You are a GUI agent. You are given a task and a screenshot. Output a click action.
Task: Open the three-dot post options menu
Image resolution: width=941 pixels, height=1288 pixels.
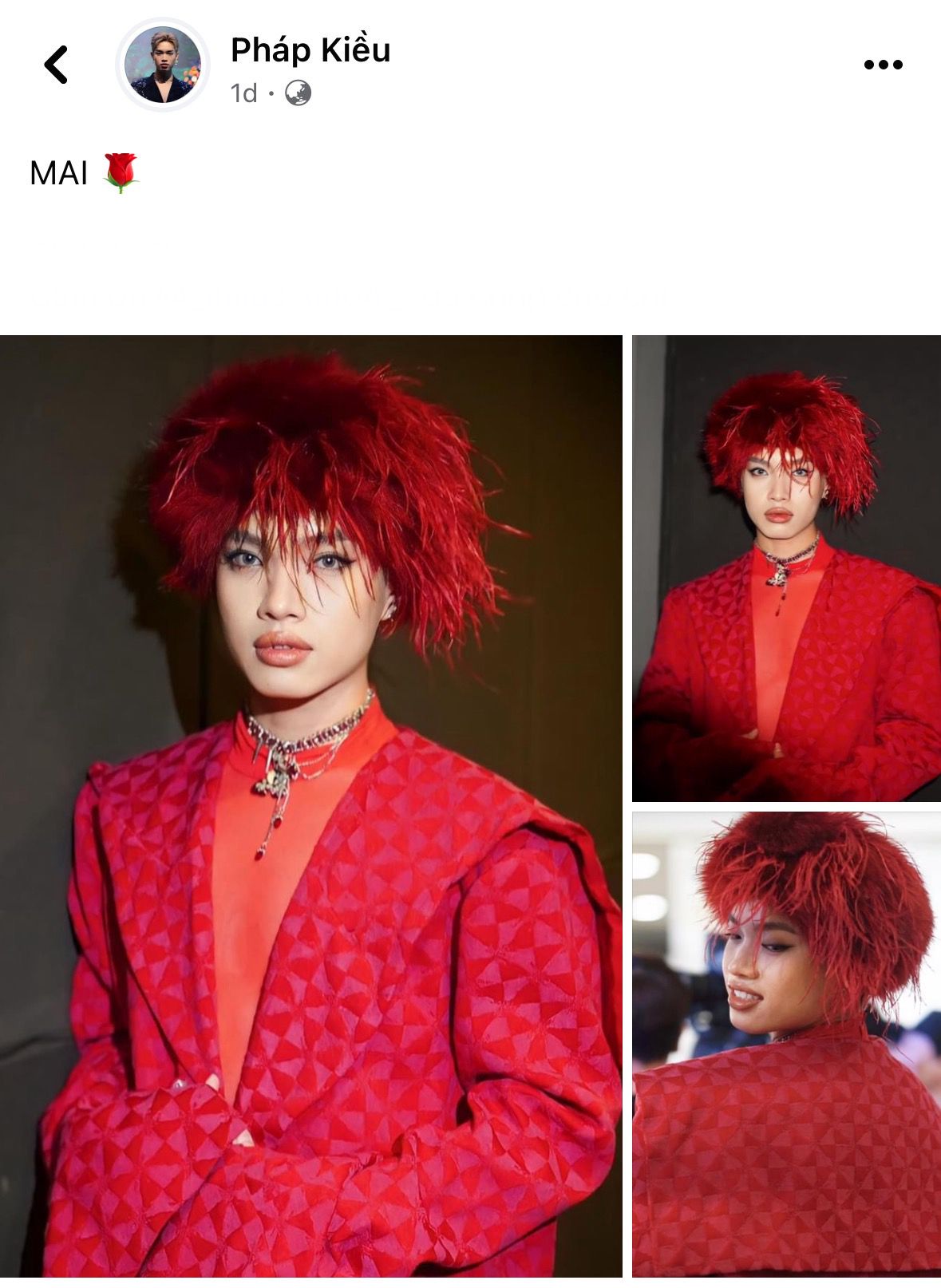click(x=883, y=65)
